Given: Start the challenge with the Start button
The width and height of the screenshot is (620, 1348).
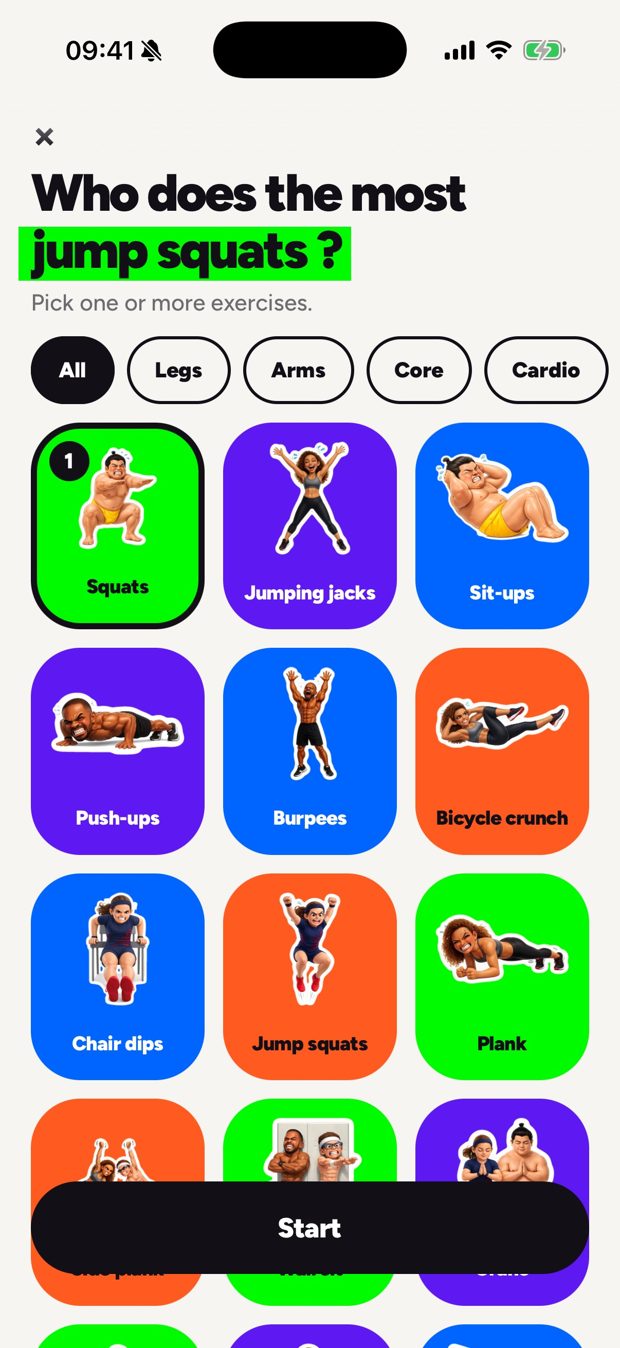Looking at the screenshot, I should pyautogui.click(x=310, y=1228).
